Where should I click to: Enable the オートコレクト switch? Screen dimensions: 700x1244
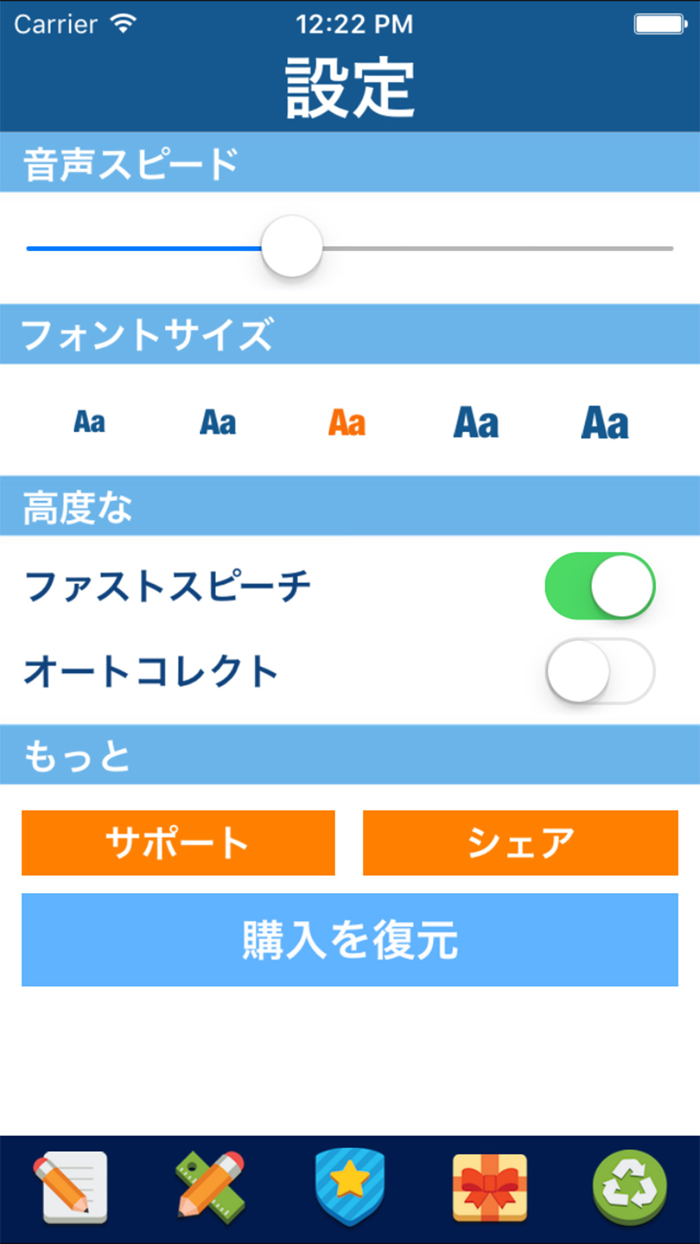coord(600,671)
